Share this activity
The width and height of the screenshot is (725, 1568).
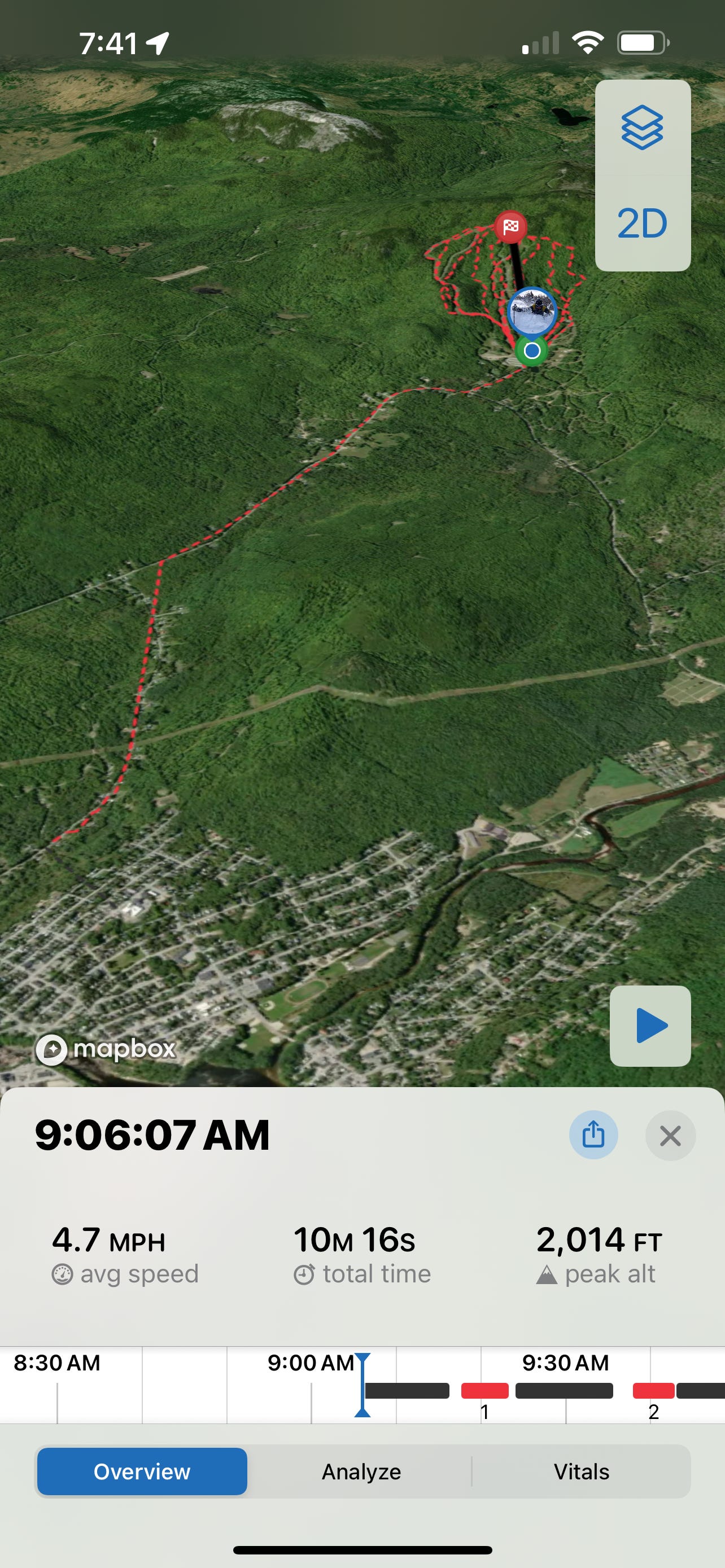(593, 1135)
